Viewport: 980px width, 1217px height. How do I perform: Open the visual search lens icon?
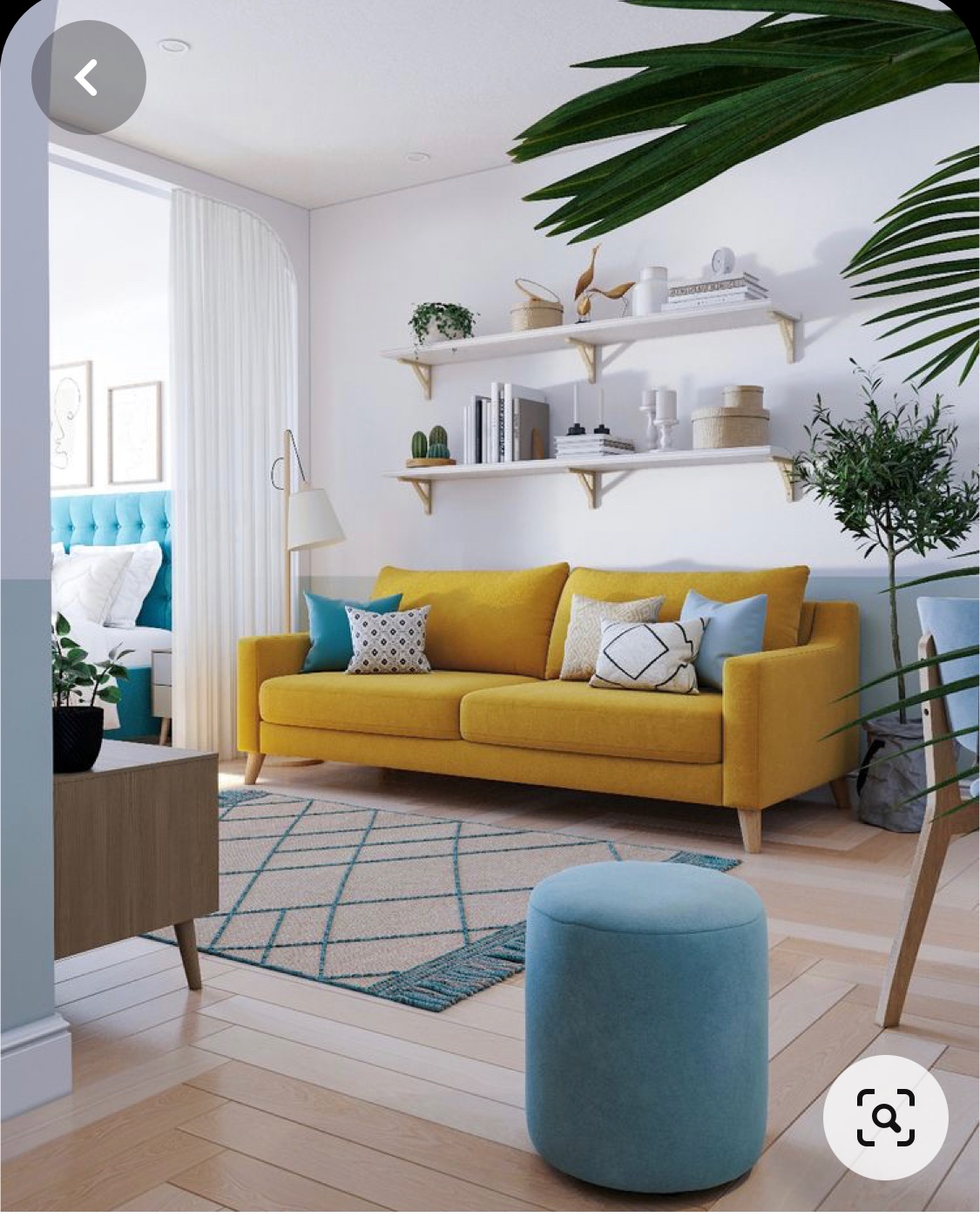click(x=885, y=1117)
